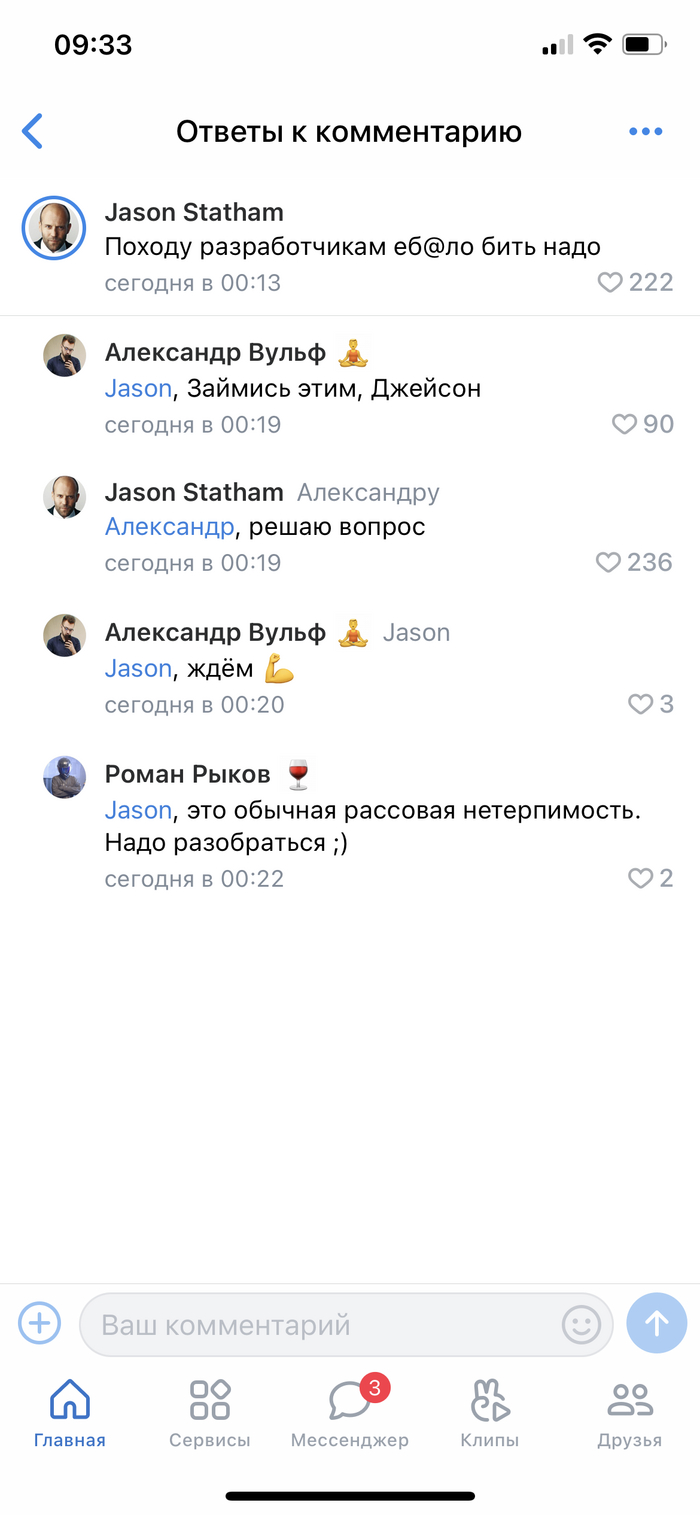Image resolution: width=700 pixels, height=1515 pixels.
Task: Switch to the Сервисы tab
Action: [209, 1412]
